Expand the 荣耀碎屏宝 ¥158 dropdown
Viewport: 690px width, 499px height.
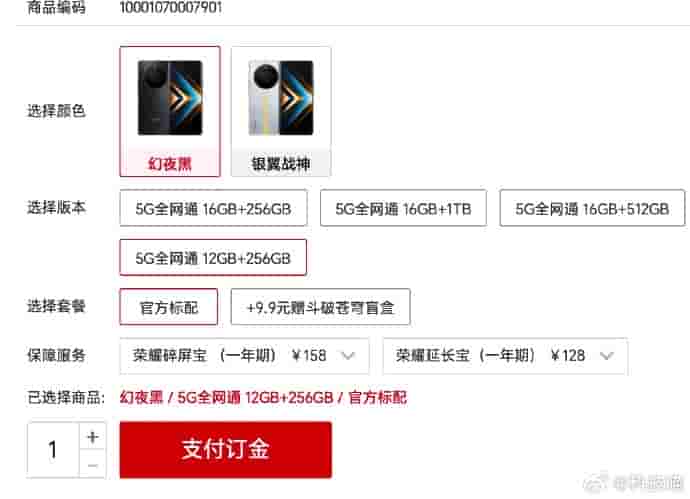[244, 356]
